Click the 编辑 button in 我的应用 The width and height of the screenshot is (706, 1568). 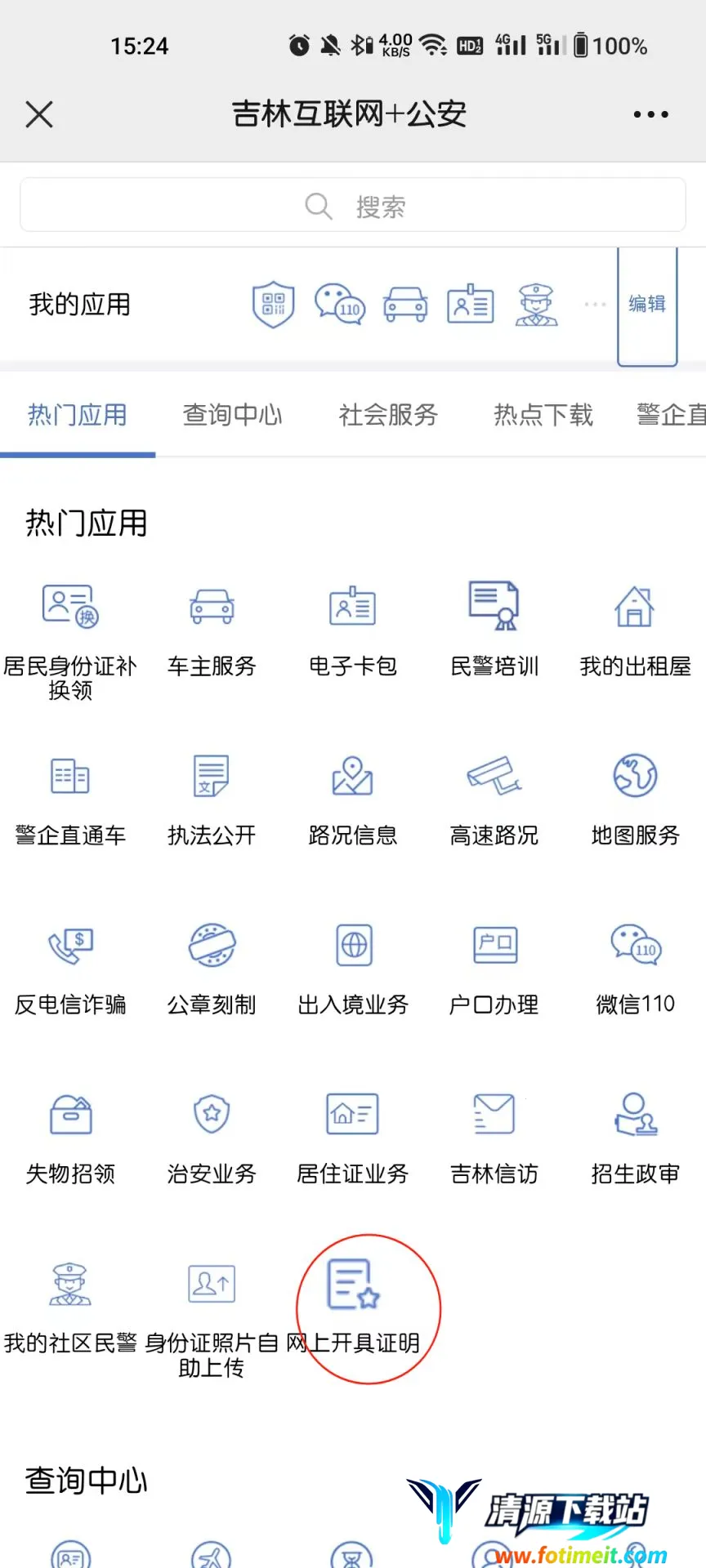click(x=646, y=304)
